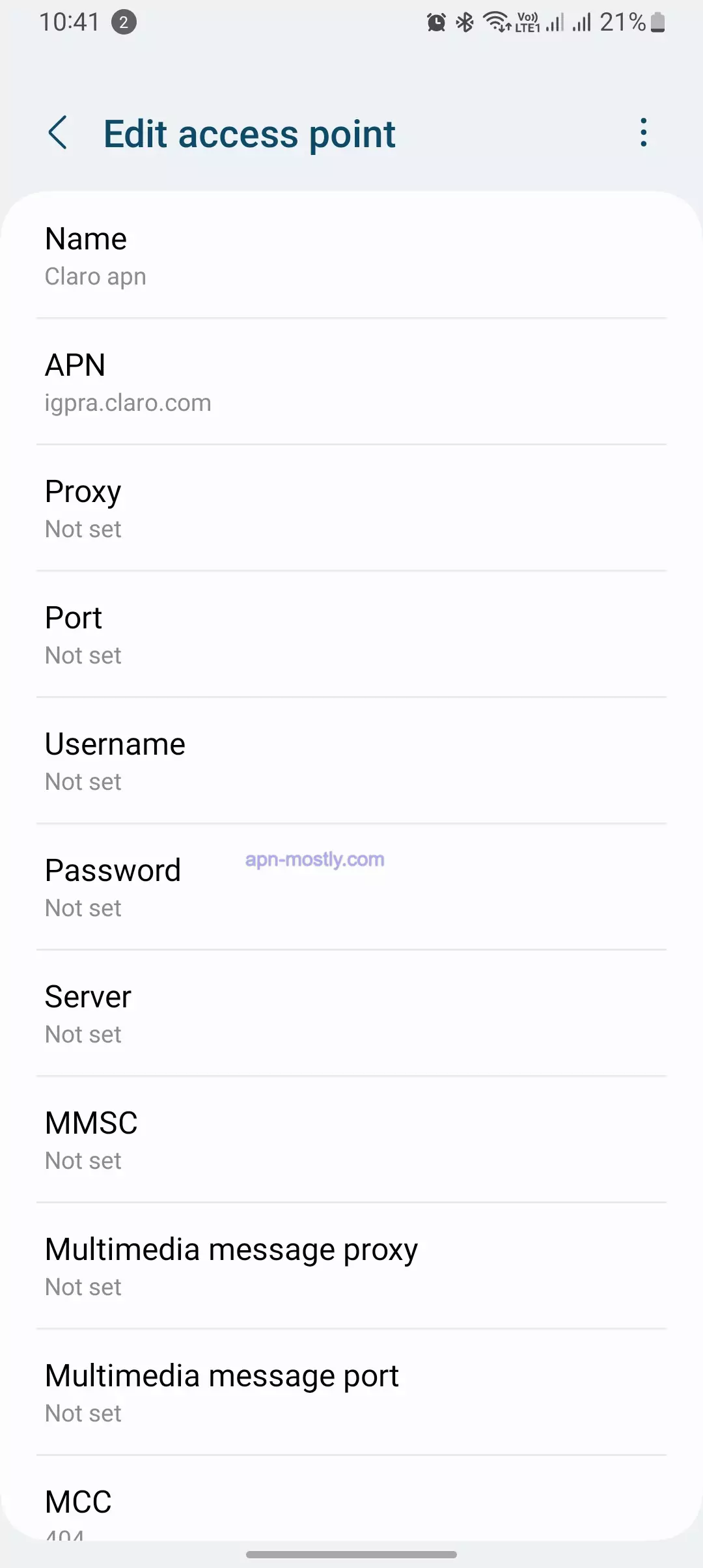Image resolution: width=703 pixels, height=1568 pixels.
Task: Set the Proxy value
Action: 351,509
